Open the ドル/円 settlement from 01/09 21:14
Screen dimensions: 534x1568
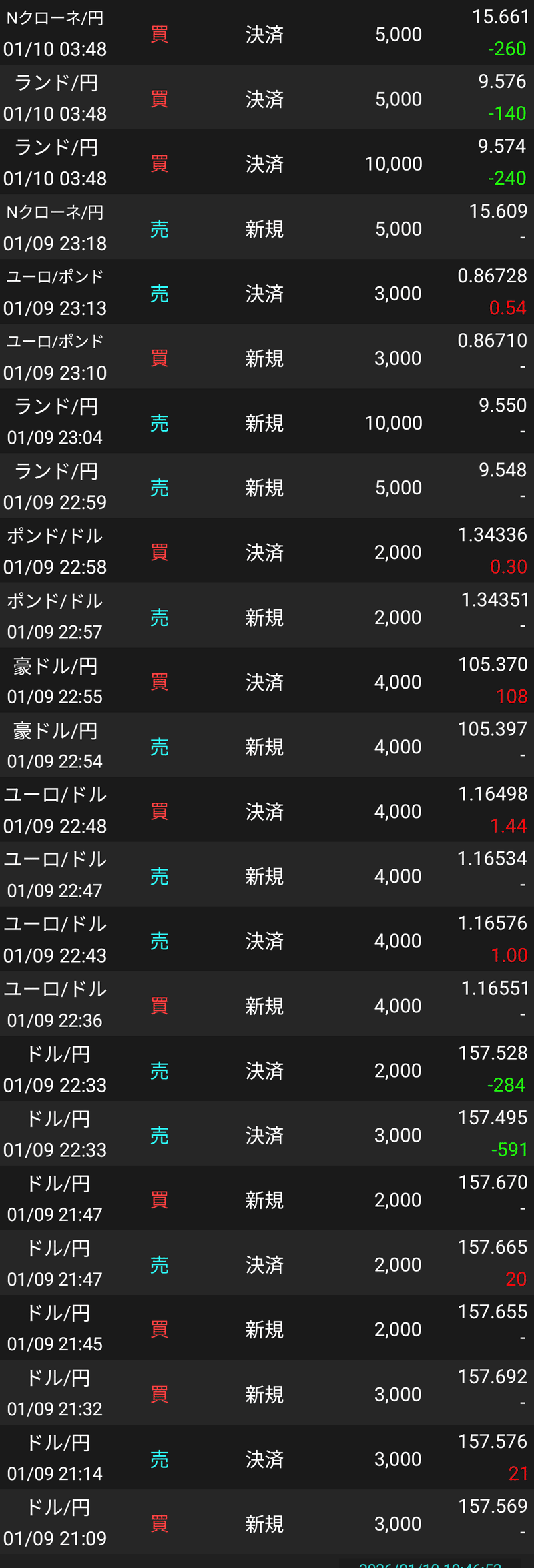267,1457
